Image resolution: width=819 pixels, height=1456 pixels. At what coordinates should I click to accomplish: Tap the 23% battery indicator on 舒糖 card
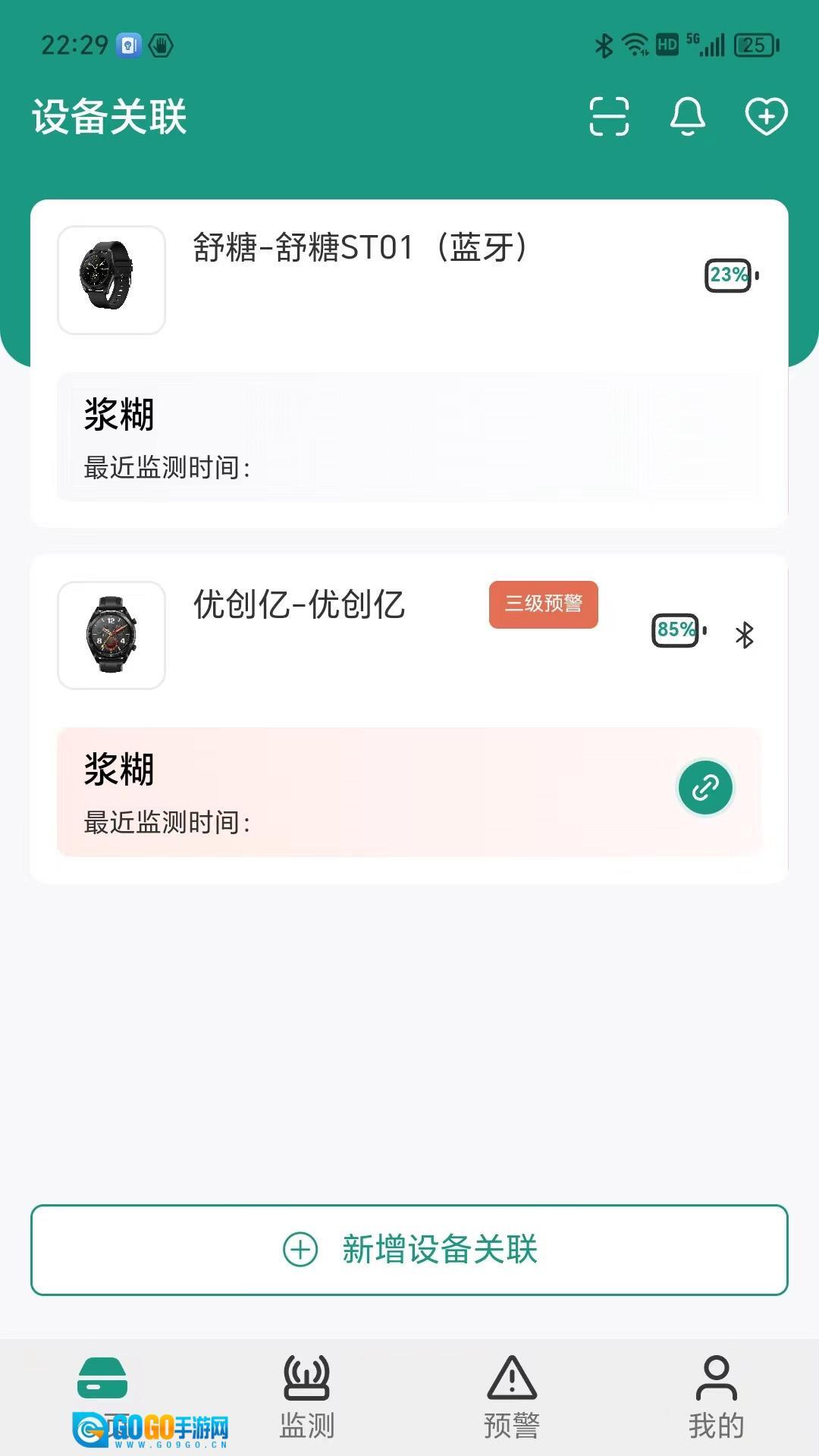pos(730,276)
